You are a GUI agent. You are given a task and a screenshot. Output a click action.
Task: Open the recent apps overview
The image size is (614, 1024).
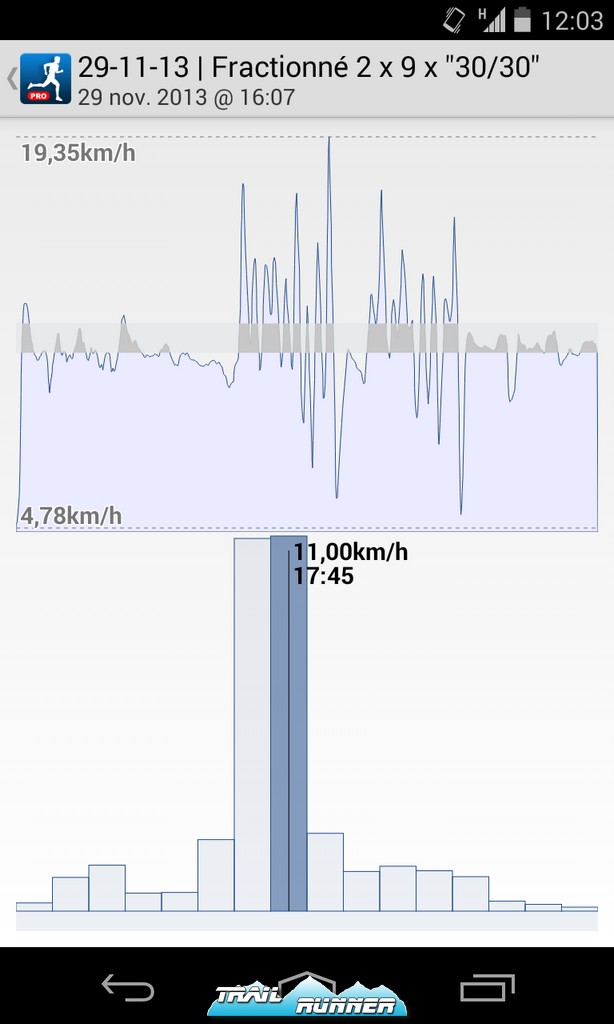pos(487,989)
